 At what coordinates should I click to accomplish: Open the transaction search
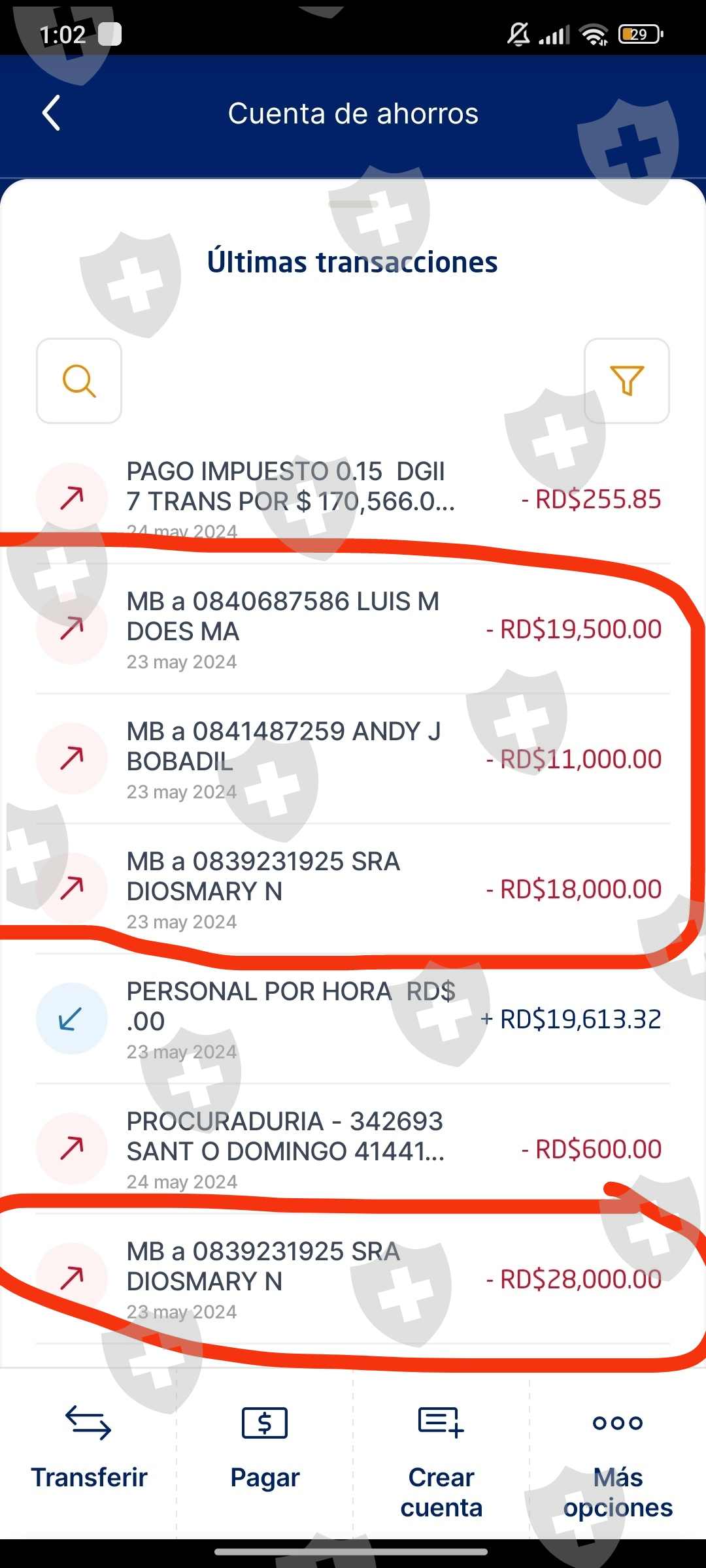[79, 381]
